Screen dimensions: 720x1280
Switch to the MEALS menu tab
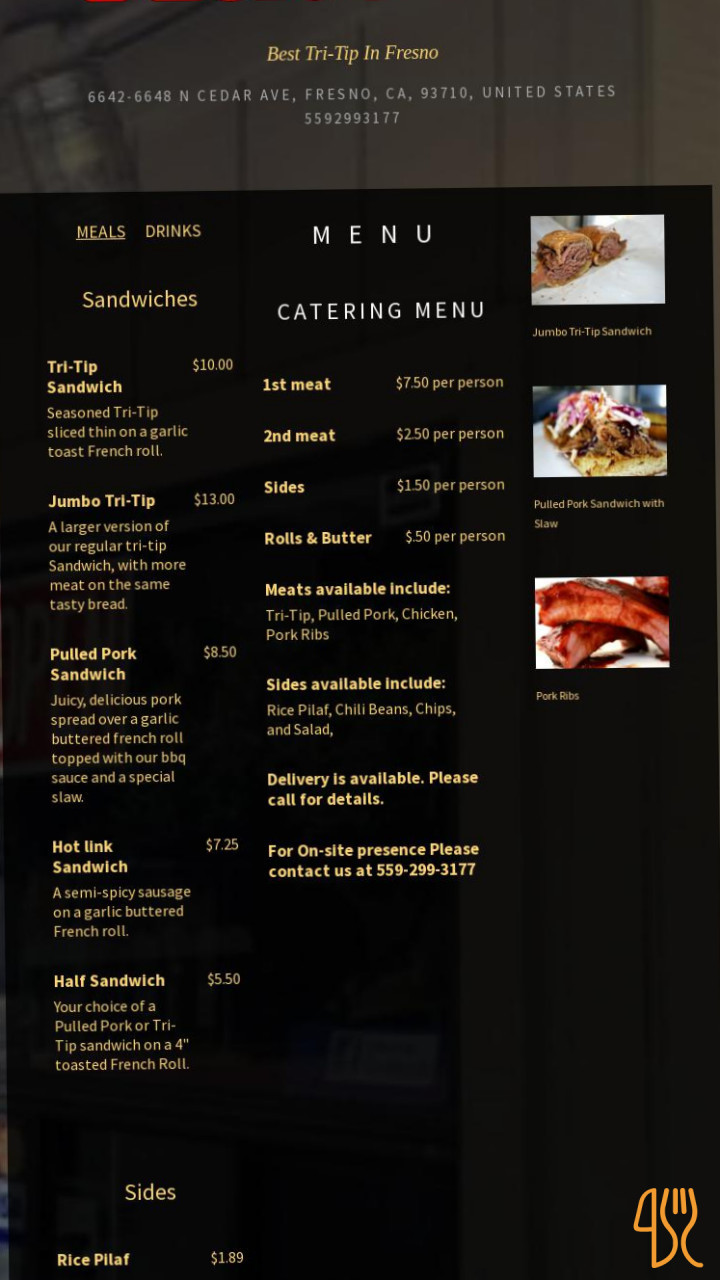pos(101,232)
